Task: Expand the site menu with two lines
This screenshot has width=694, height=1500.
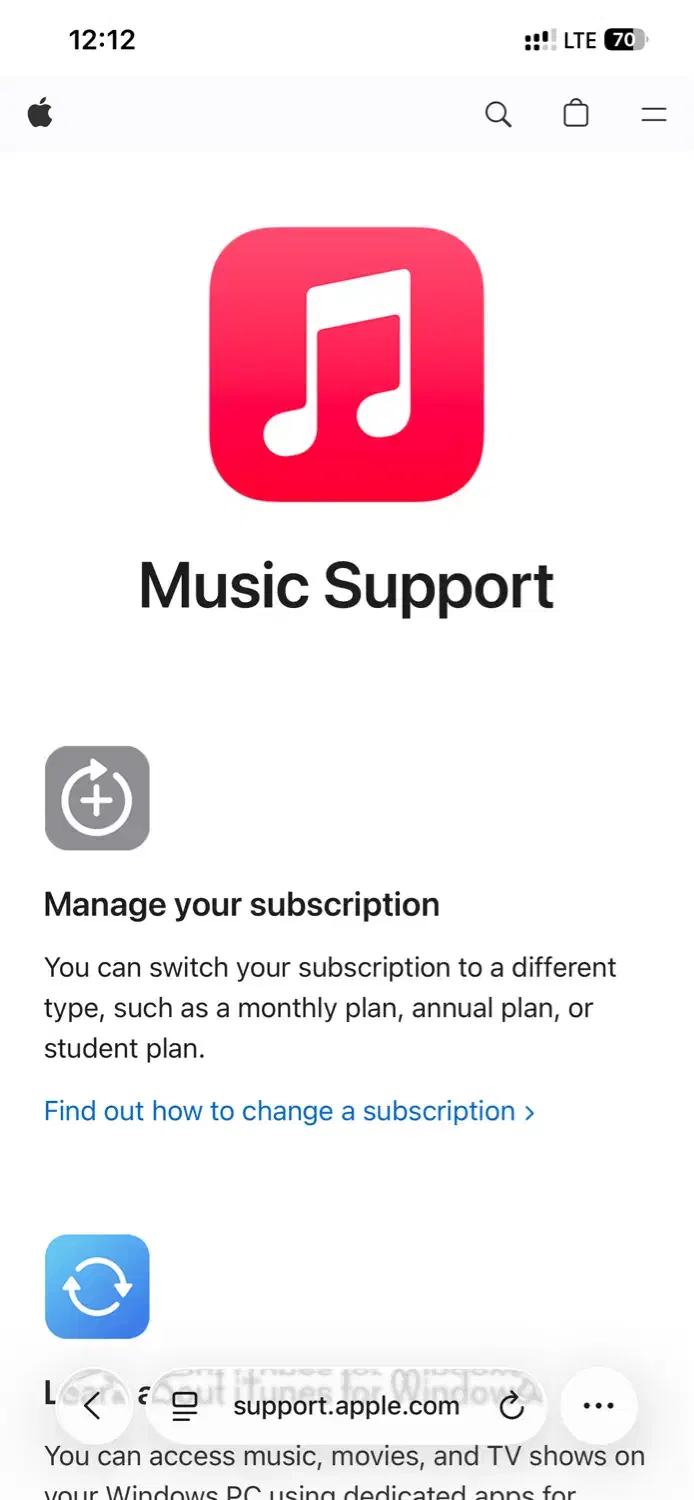Action: tap(654, 114)
